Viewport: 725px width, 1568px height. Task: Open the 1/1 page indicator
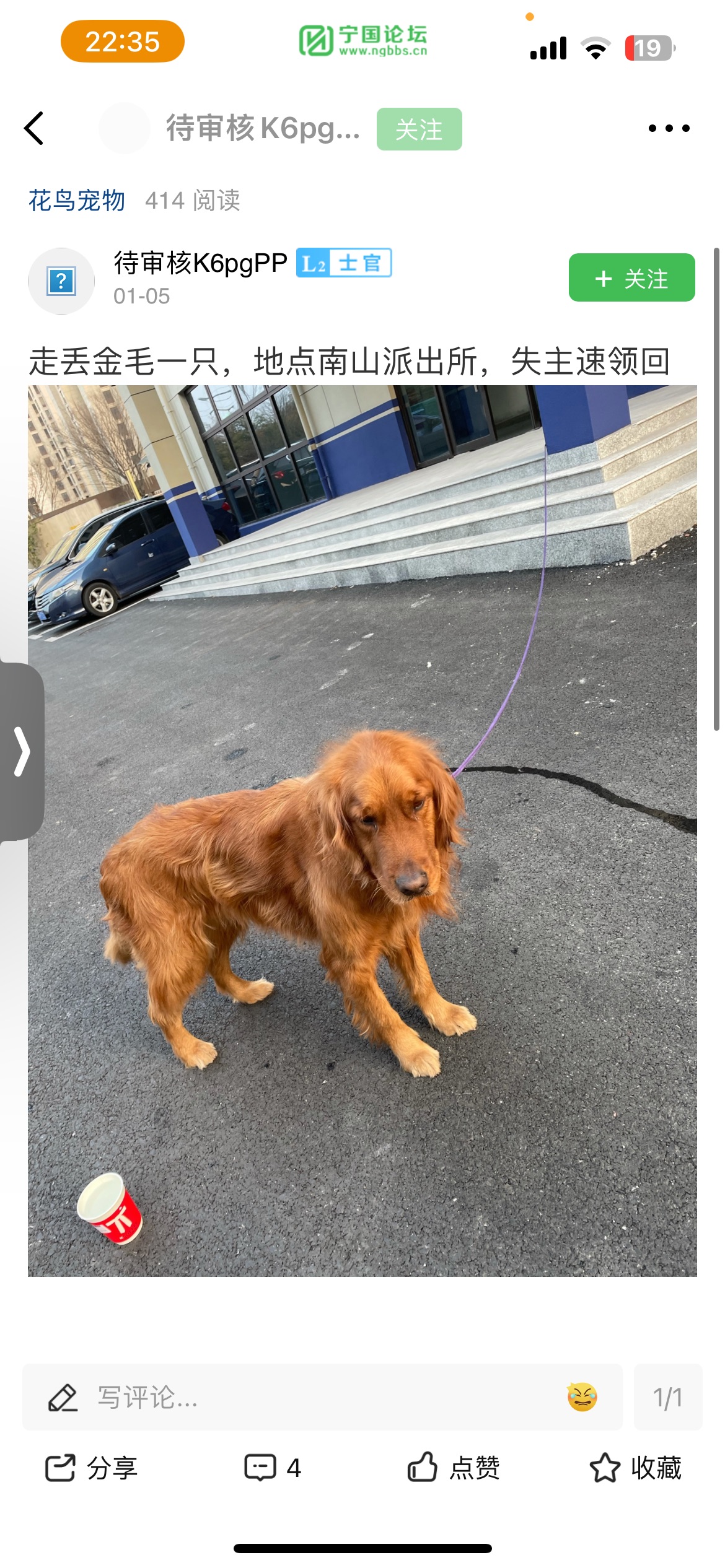[667, 1398]
